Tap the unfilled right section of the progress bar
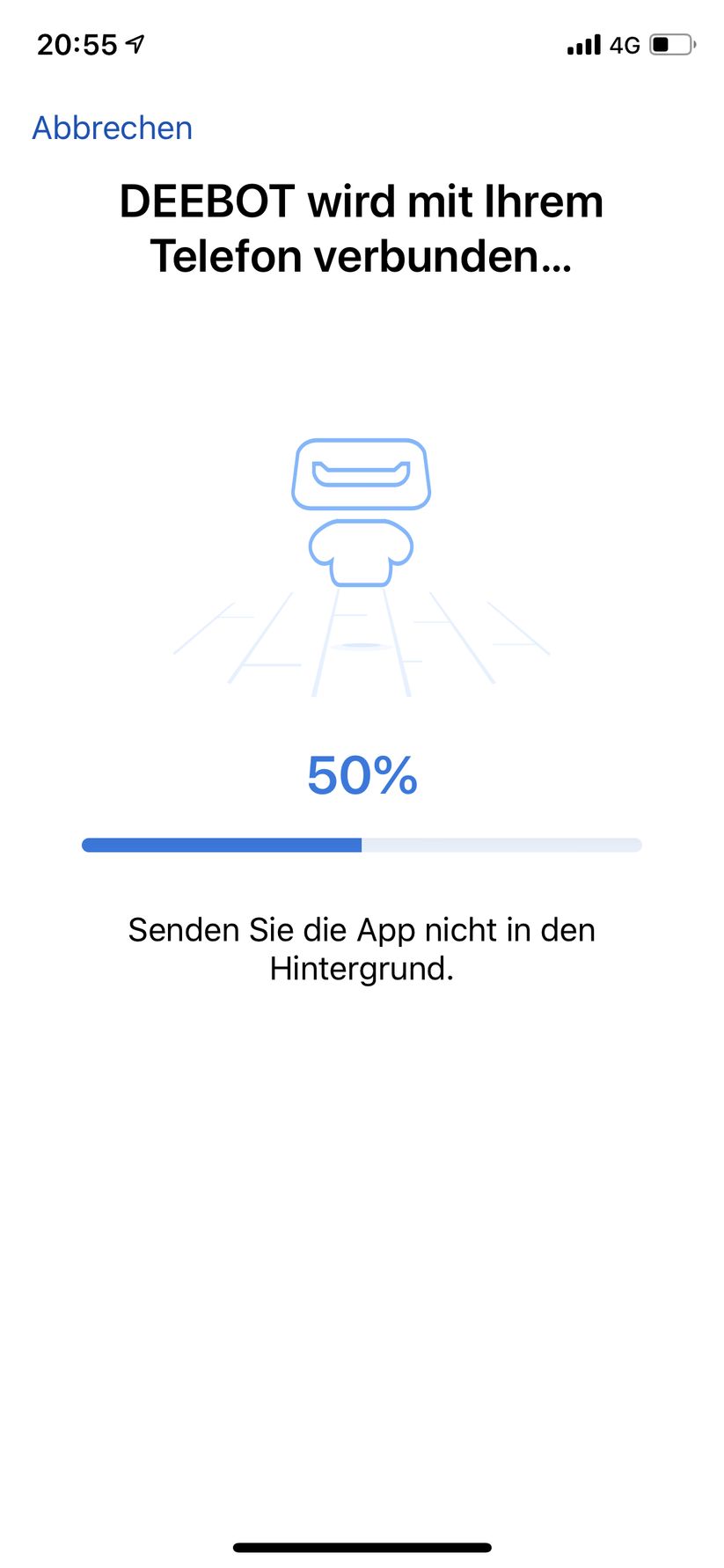 [x=501, y=844]
